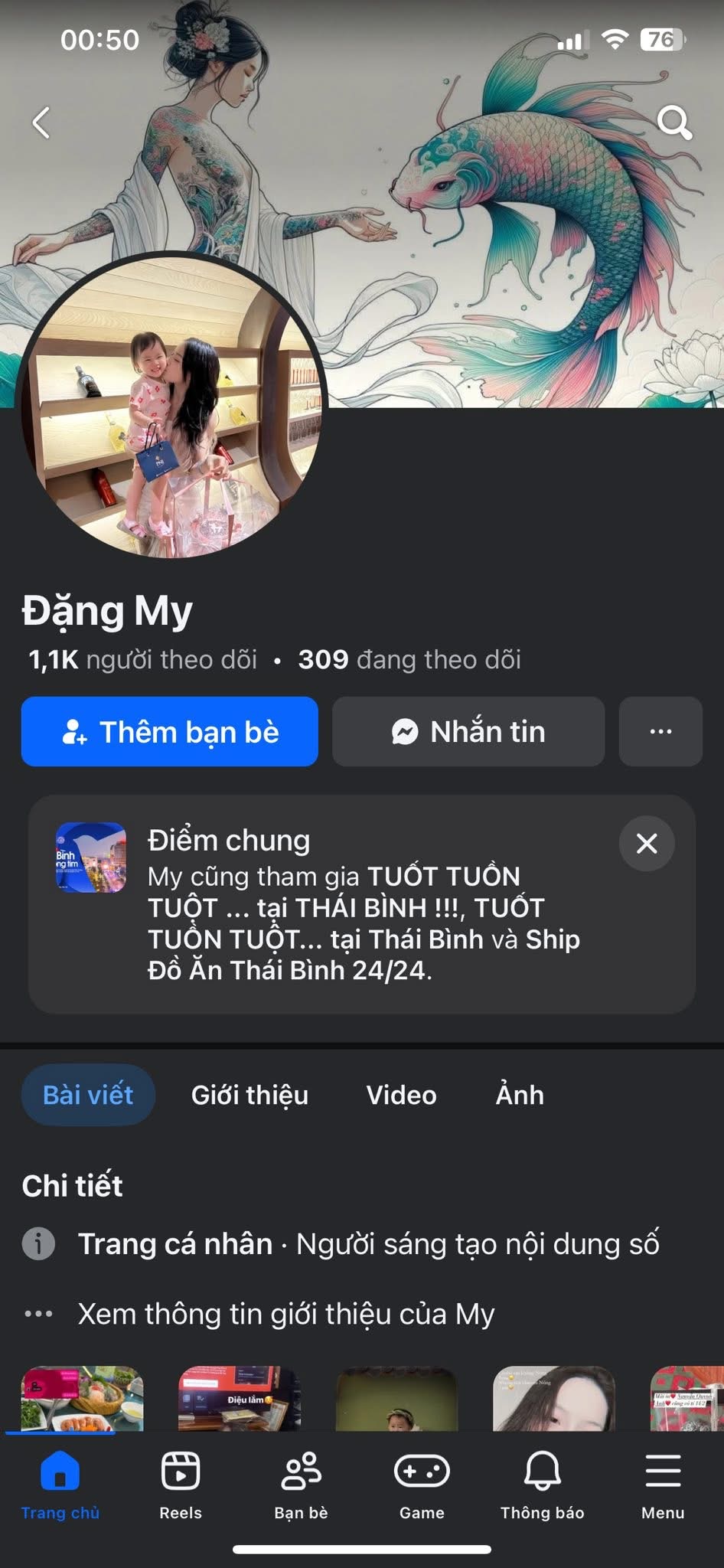Switch to the Video tab
The height and width of the screenshot is (1568, 724).
[x=401, y=1095]
